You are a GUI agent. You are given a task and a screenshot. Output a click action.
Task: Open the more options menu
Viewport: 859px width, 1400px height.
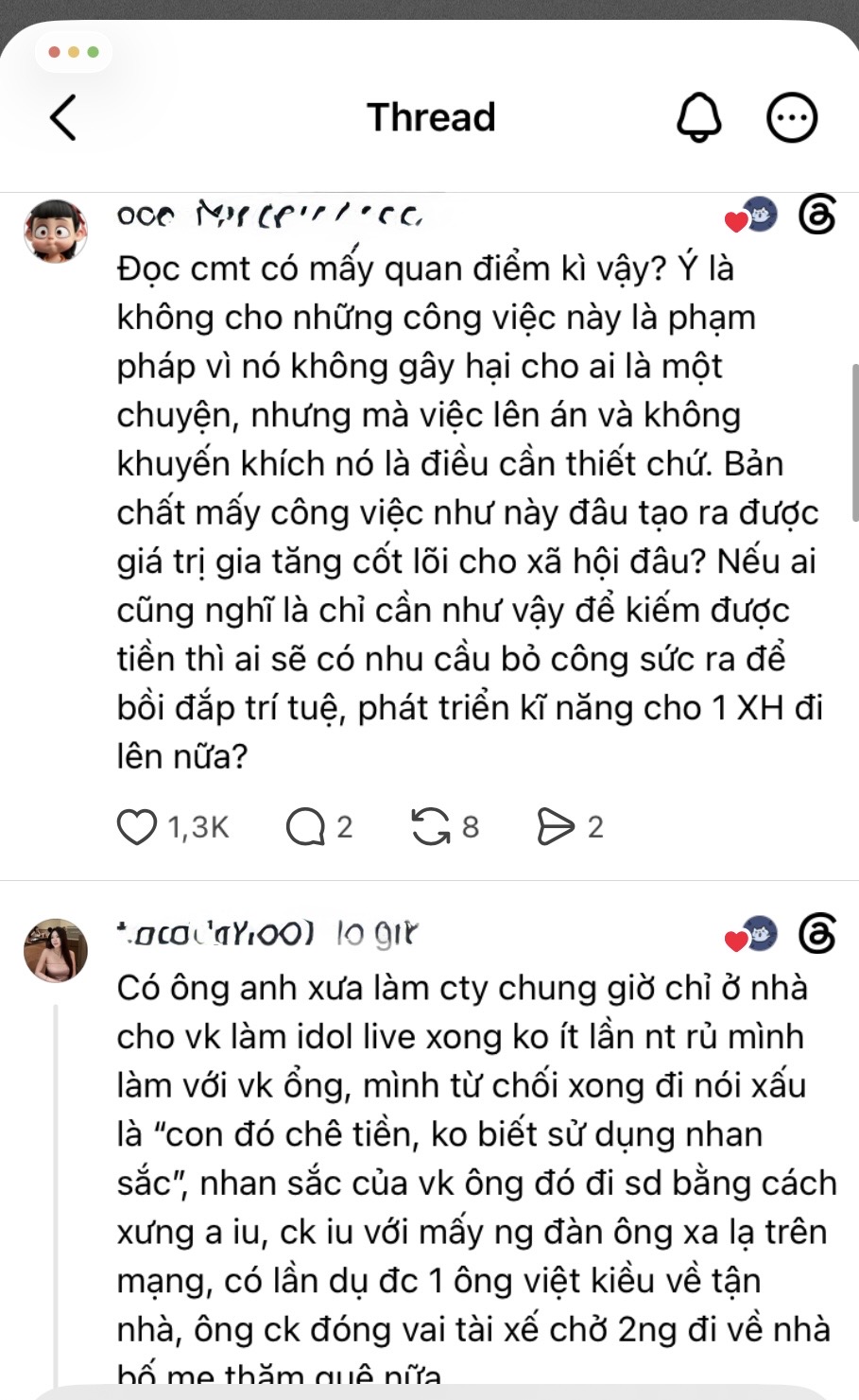(791, 118)
